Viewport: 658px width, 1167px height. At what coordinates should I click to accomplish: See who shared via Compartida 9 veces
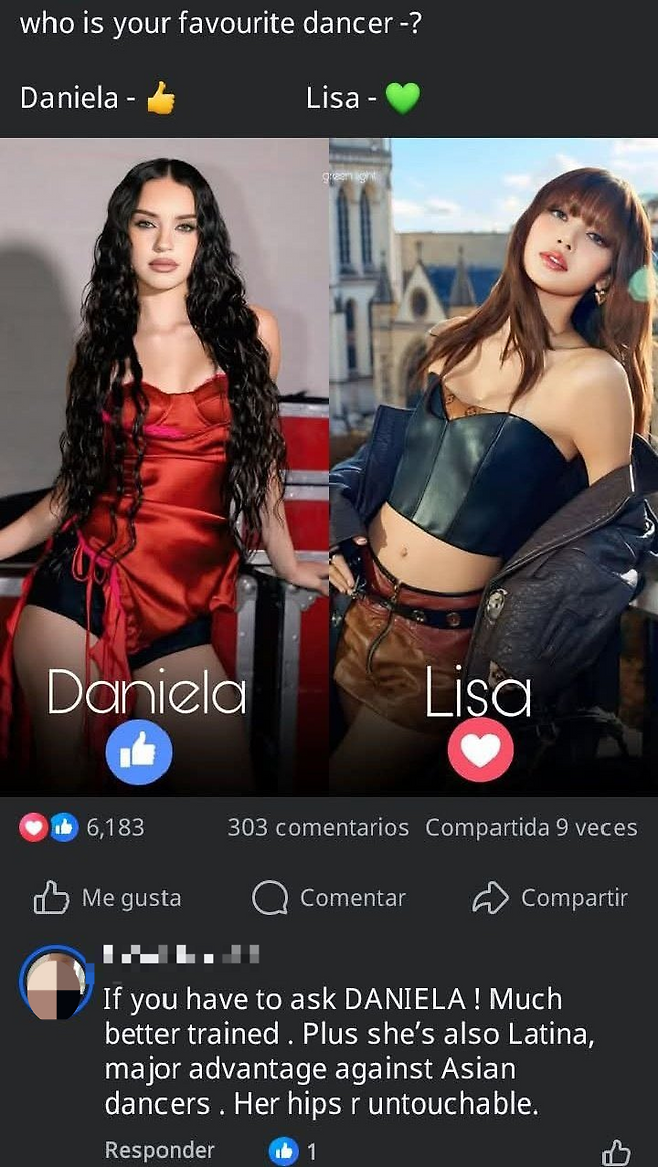[531, 827]
